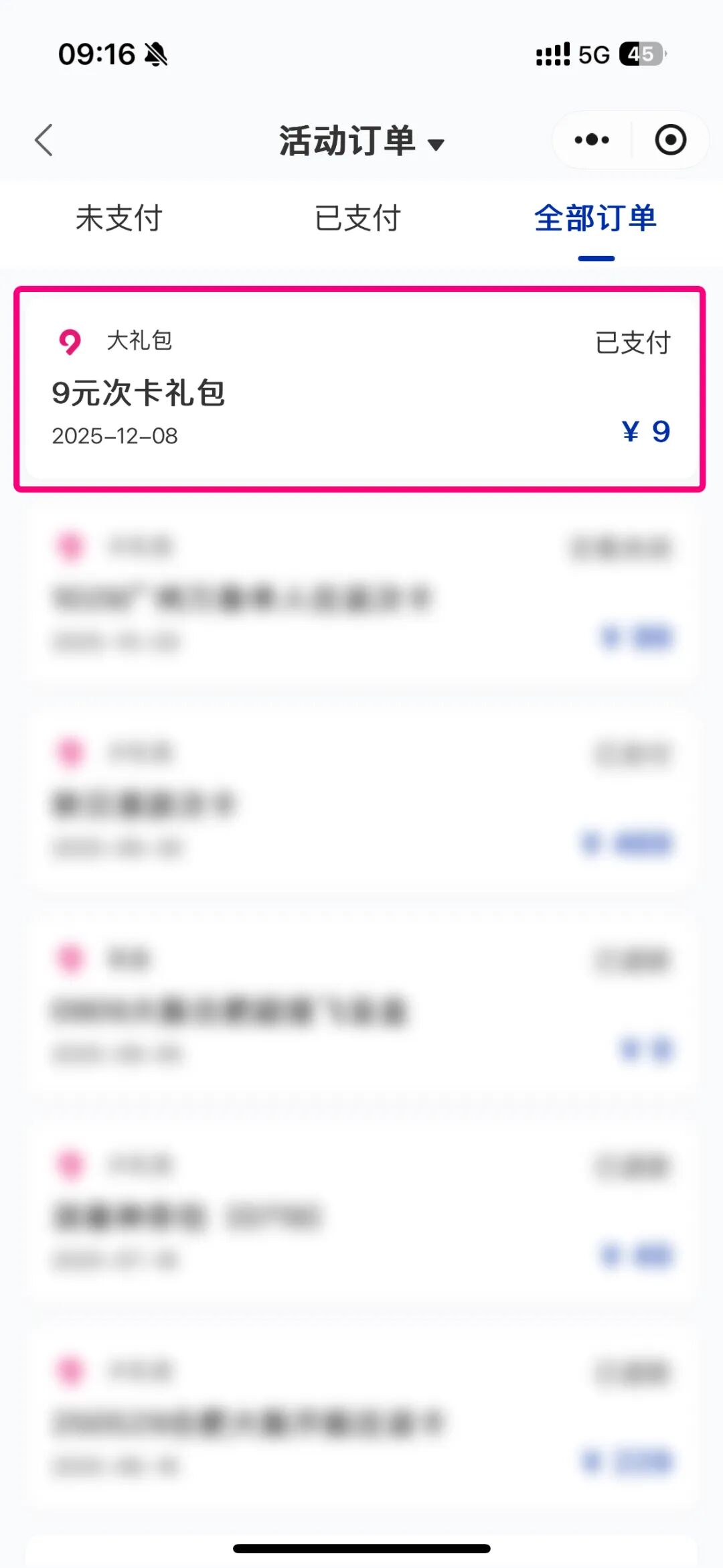723x1568 pixels.
Task: Select the 全部订单 tab
Action: [595, 219]
